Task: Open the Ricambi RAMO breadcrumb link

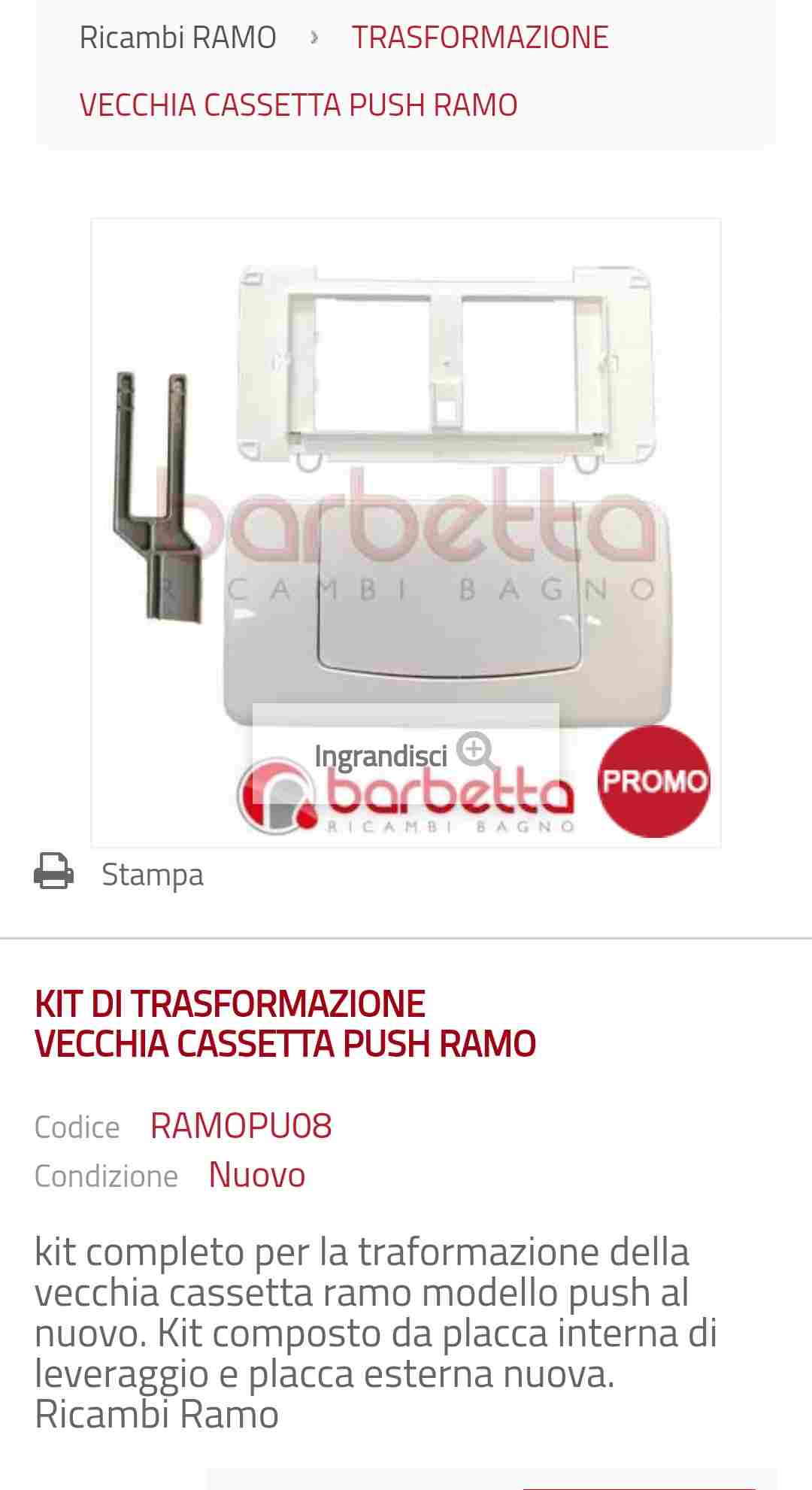Action: [x=178, y=37]
